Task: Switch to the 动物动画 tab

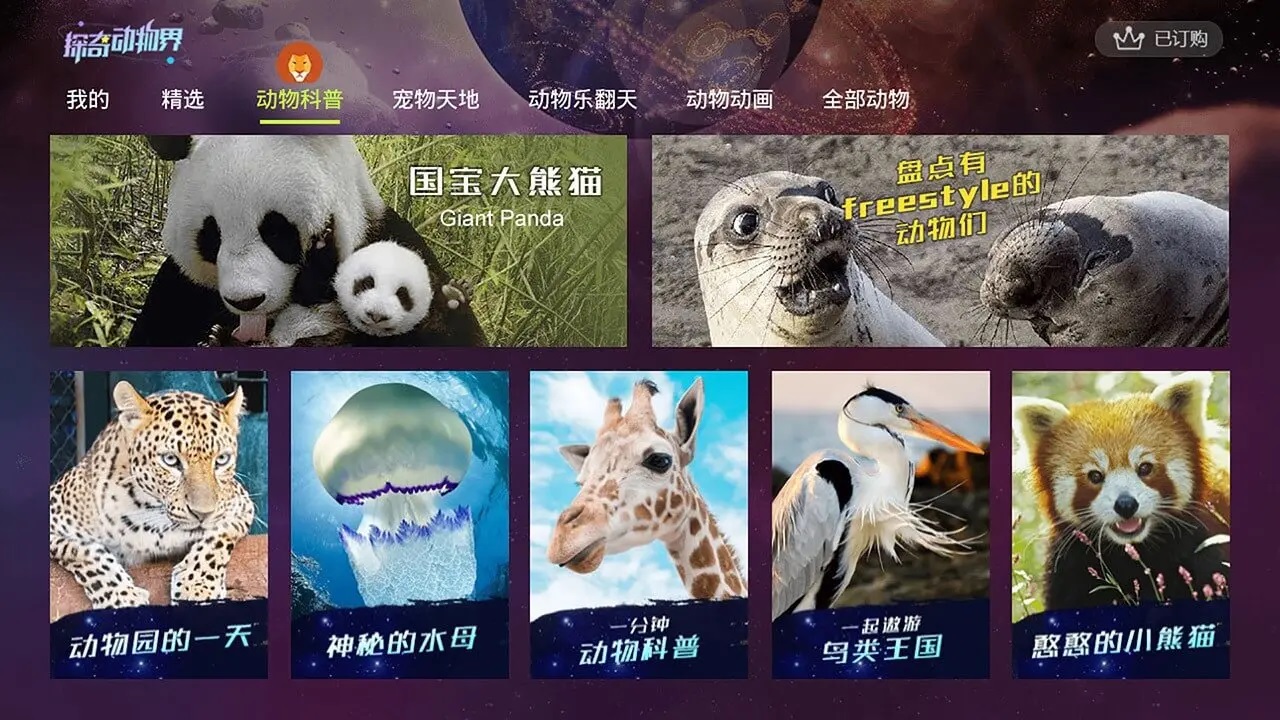Action: 729,100
